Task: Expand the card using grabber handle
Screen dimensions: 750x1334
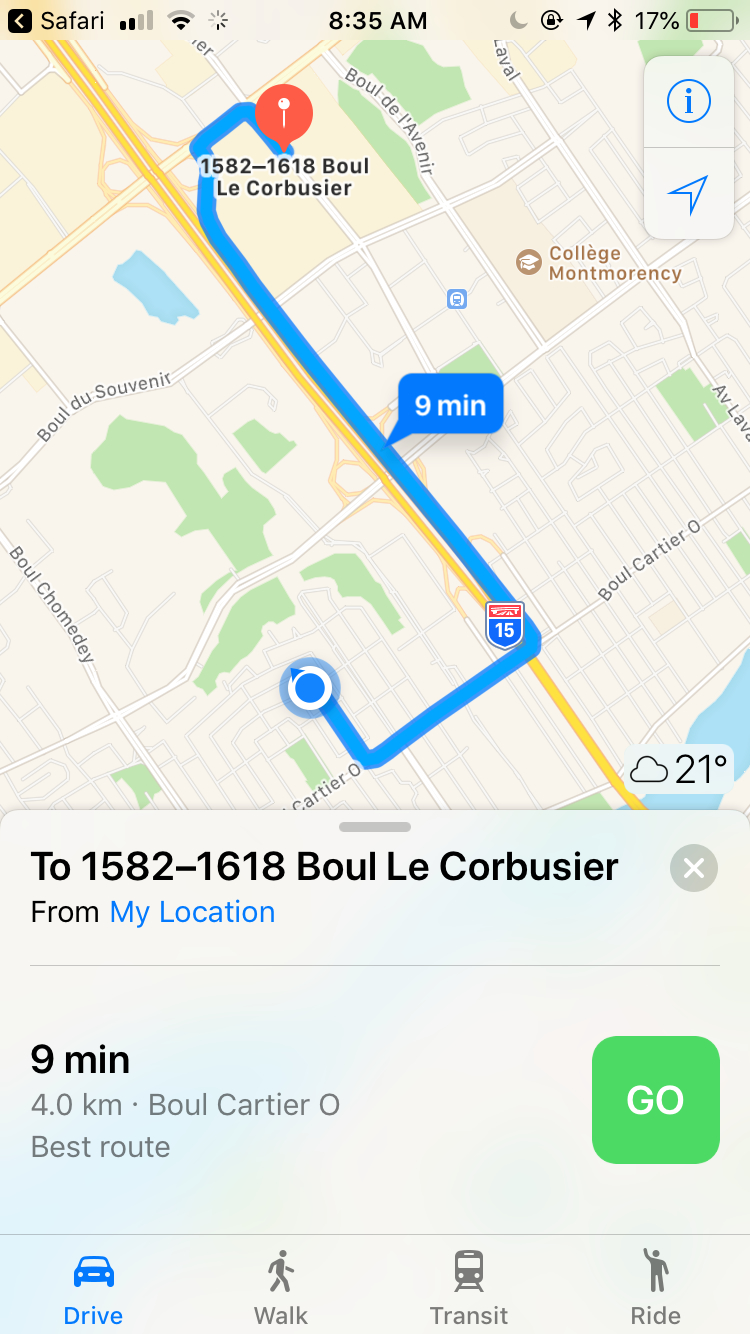Action: (375, 827)
